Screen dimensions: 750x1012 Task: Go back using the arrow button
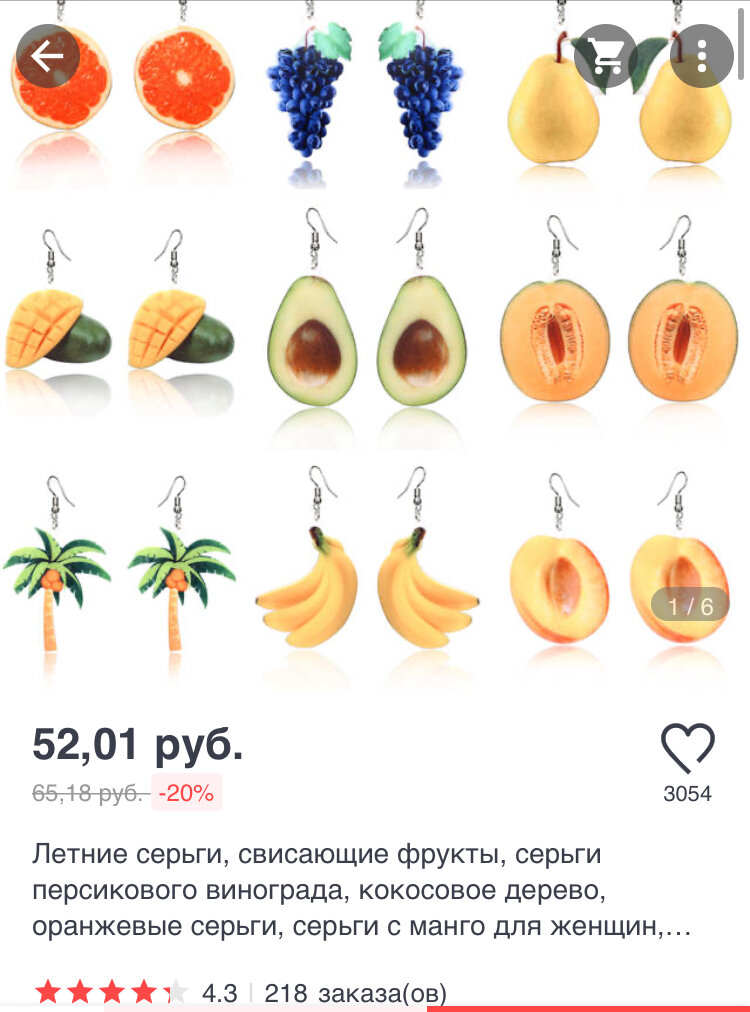point(47,56)
